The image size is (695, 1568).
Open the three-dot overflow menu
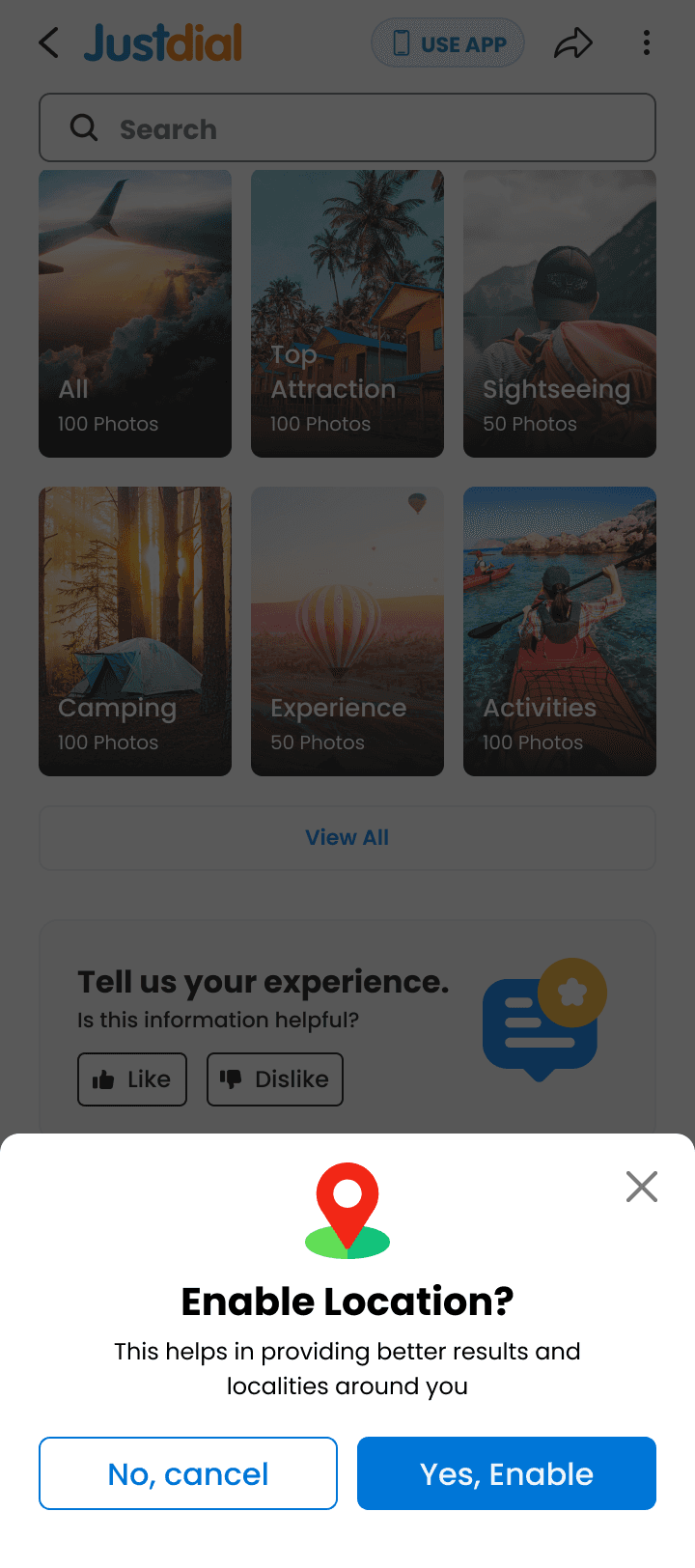646,43
